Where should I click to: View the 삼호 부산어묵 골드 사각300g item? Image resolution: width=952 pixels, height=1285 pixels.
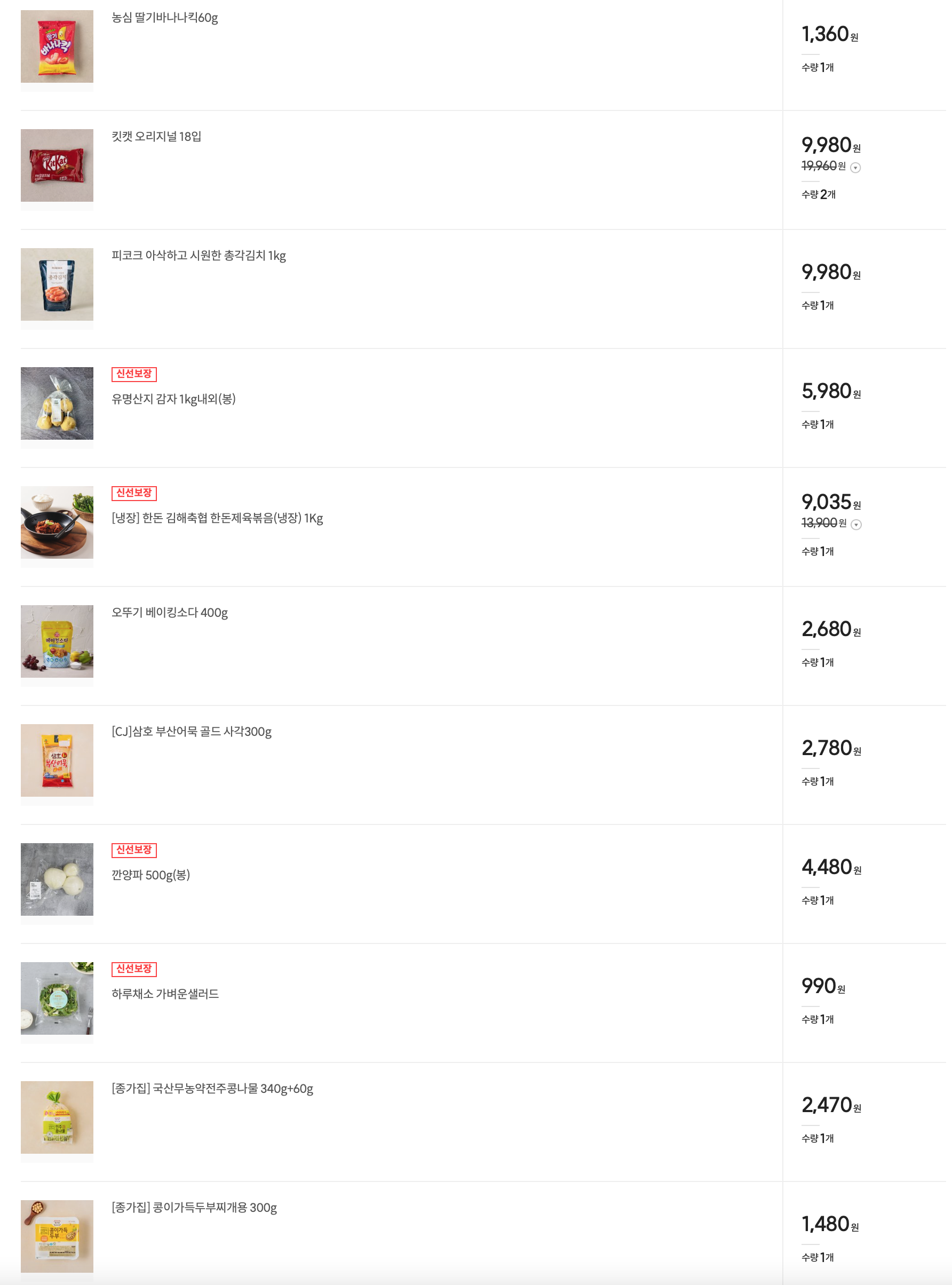192,731
